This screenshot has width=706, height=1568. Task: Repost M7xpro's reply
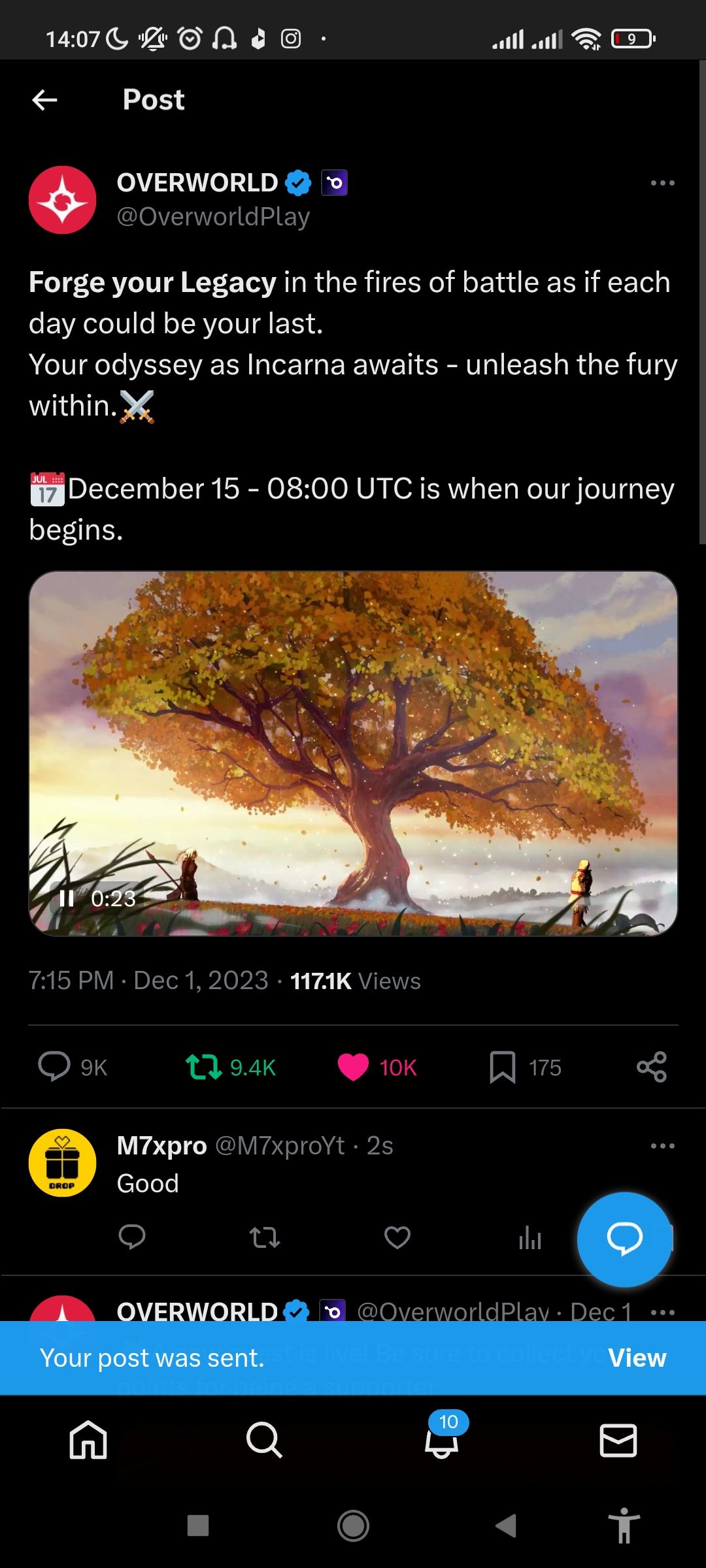point(265,1237)
